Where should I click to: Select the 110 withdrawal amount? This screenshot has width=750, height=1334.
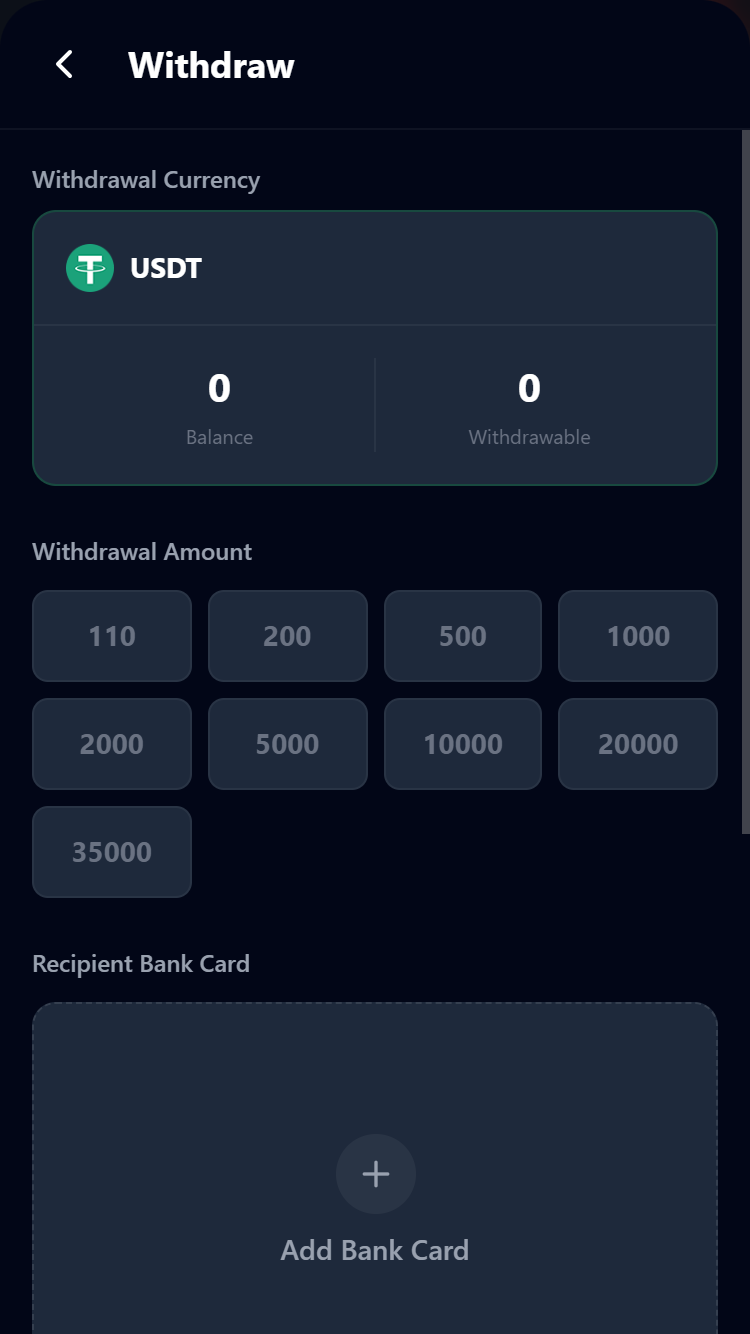coord(111,636)
